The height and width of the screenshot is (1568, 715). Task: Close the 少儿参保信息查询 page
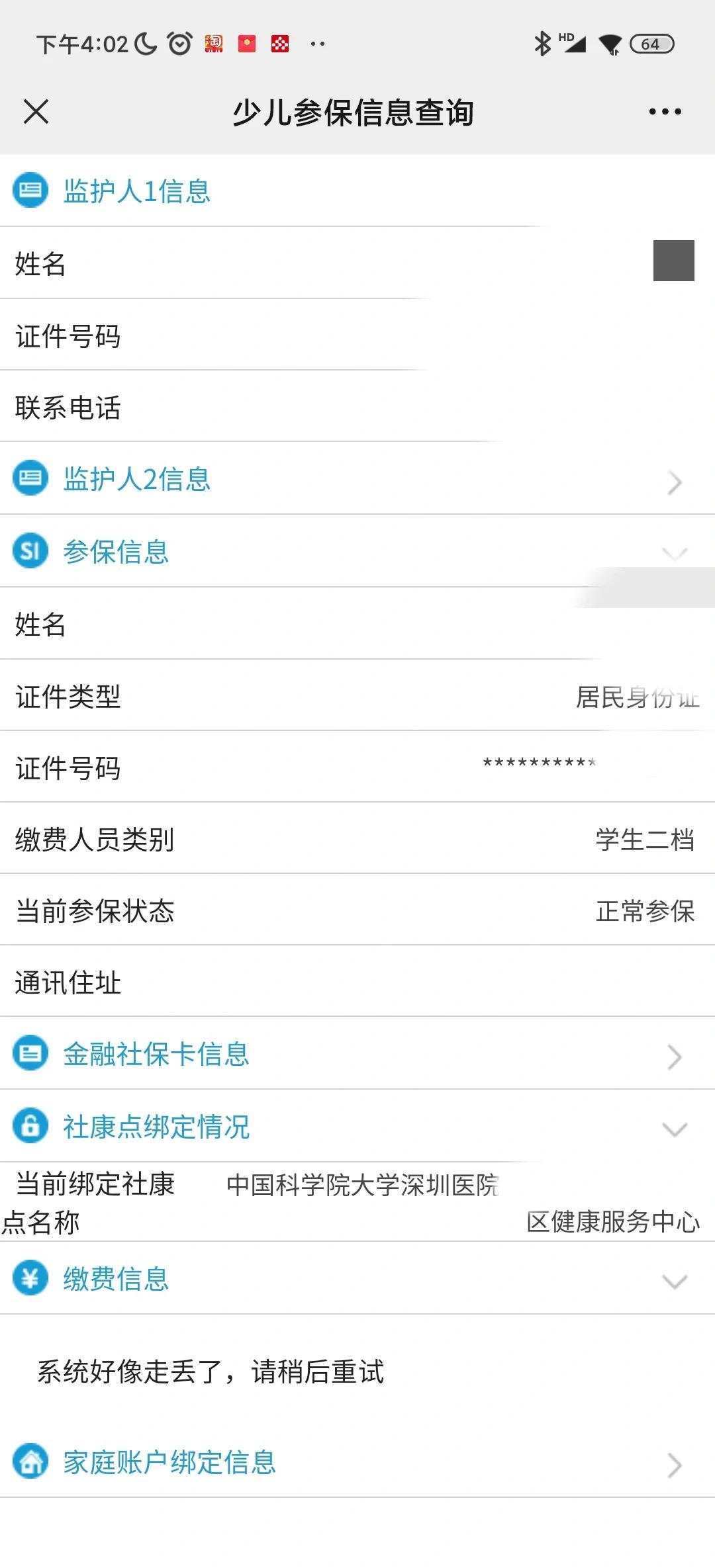pyautogui.click(x=36, y=111)
